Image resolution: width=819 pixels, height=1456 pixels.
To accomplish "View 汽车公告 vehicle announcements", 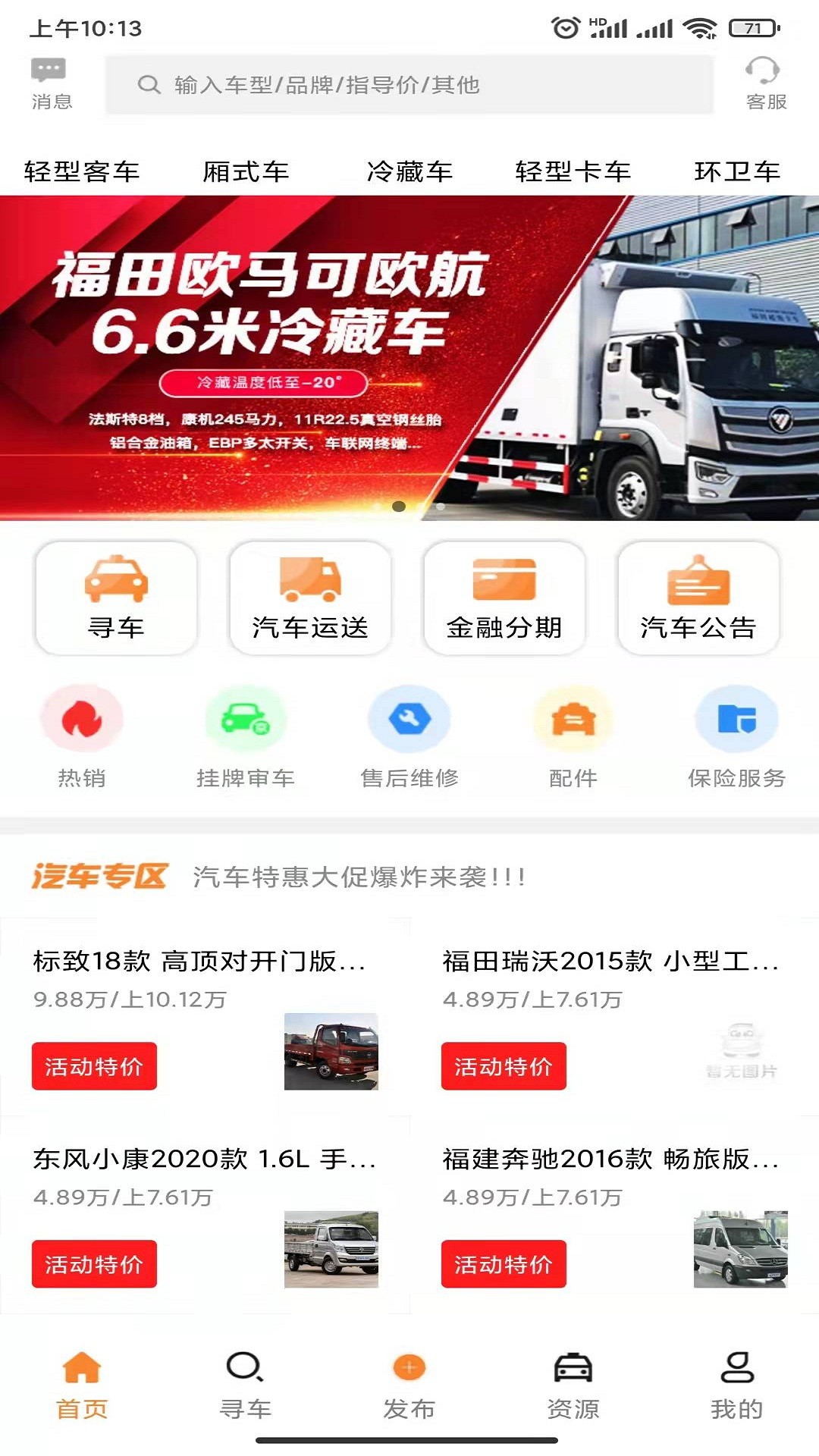I will tap(698, 599).
